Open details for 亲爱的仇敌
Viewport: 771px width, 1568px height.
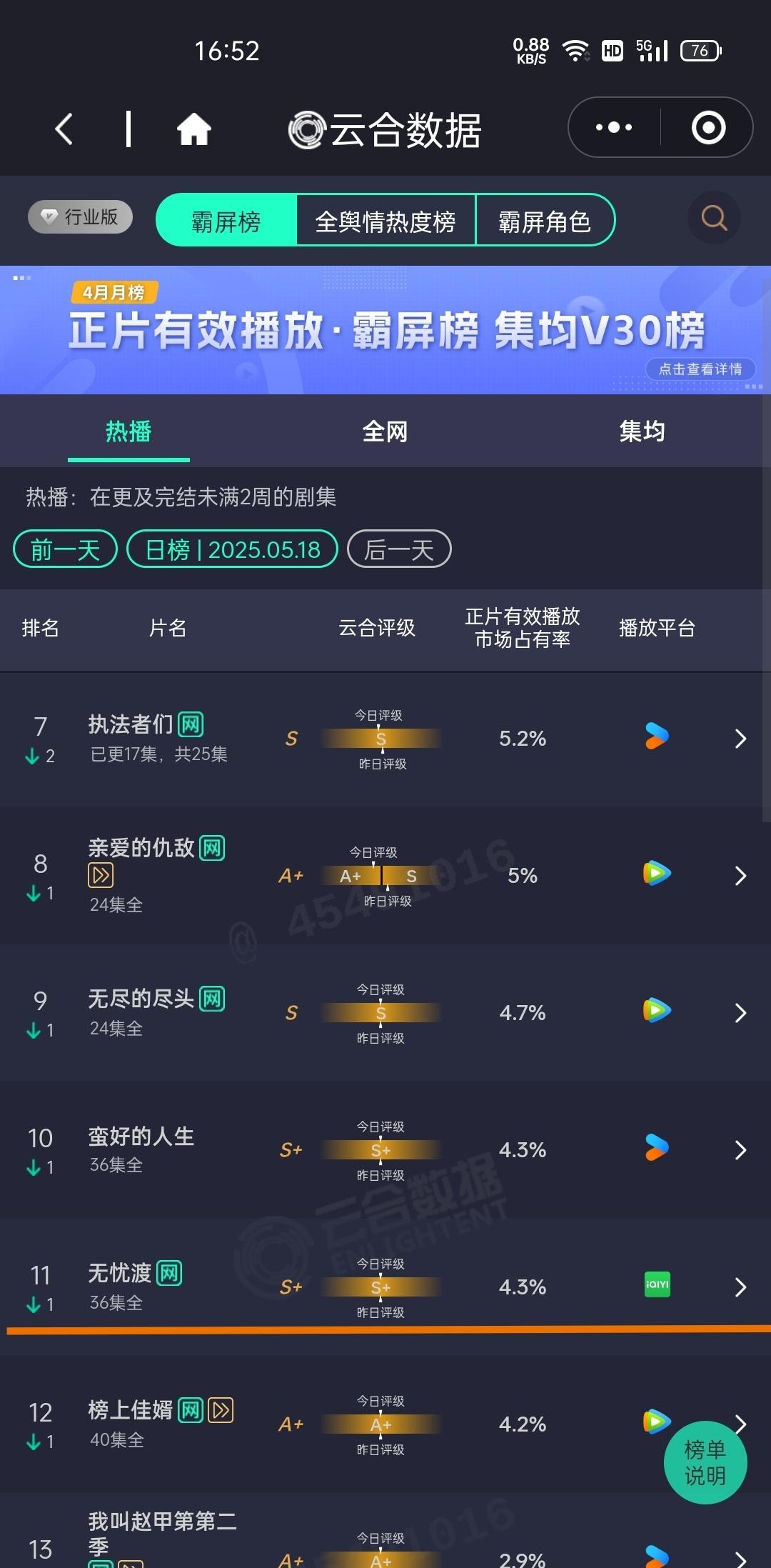[740, 876]
